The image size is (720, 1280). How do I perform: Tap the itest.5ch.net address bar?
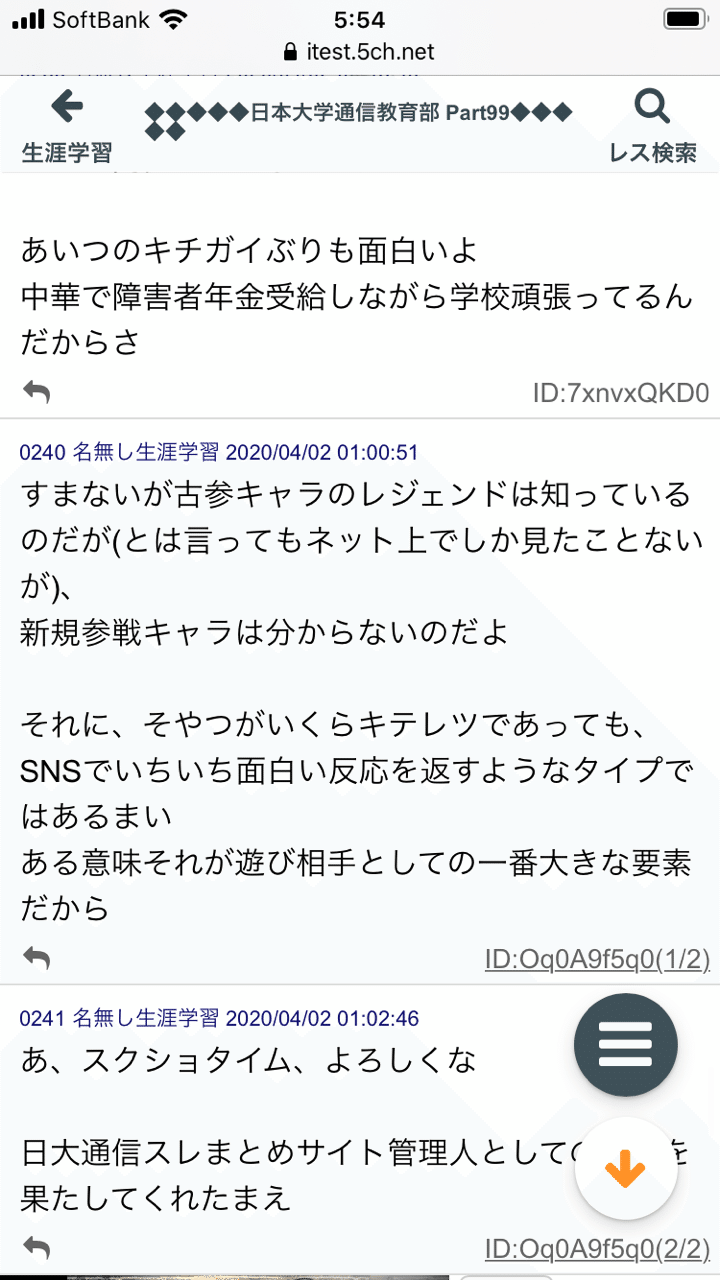click(x=360, y=52)
